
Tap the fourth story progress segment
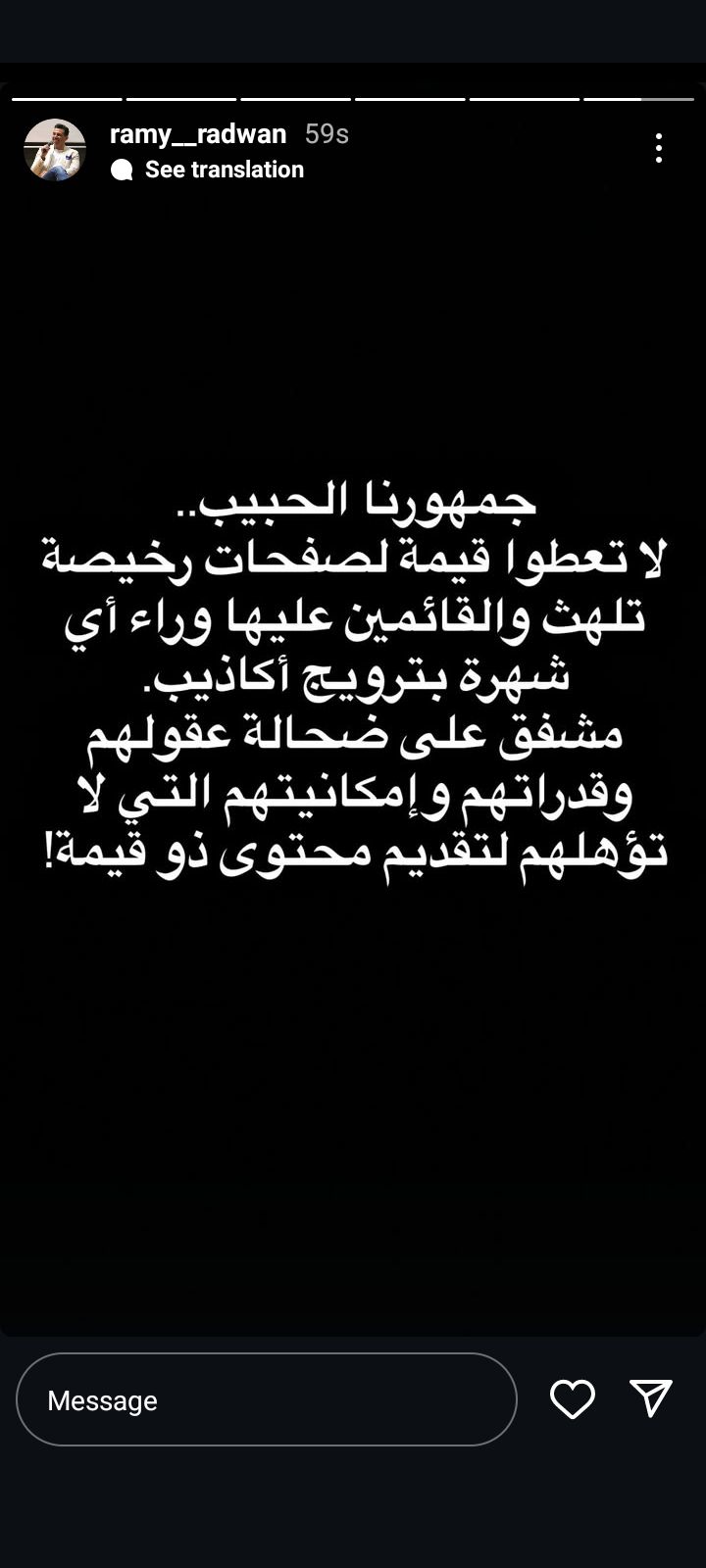coord(410,98)
